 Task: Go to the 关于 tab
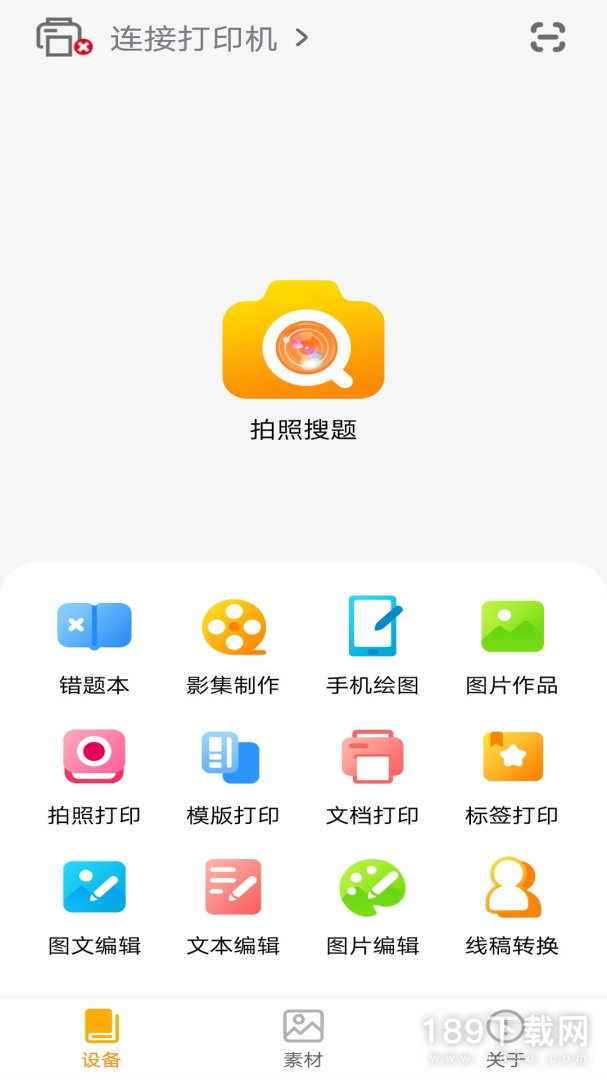click(505, 1038)
